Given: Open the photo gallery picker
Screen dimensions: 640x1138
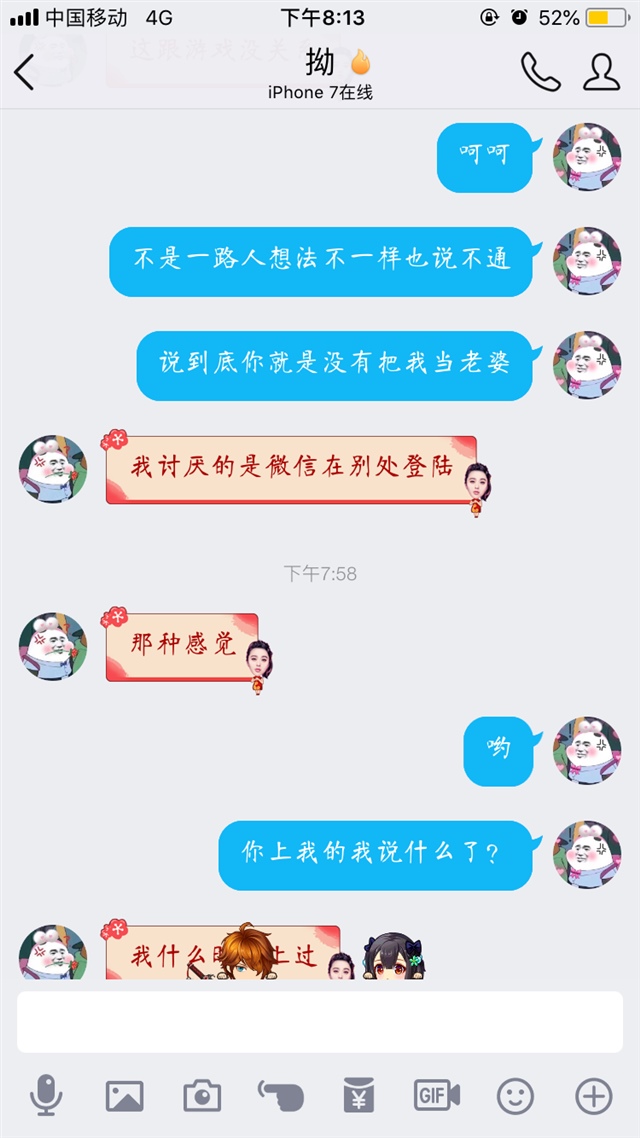Looking at the screenshot, I should 124,1097.
